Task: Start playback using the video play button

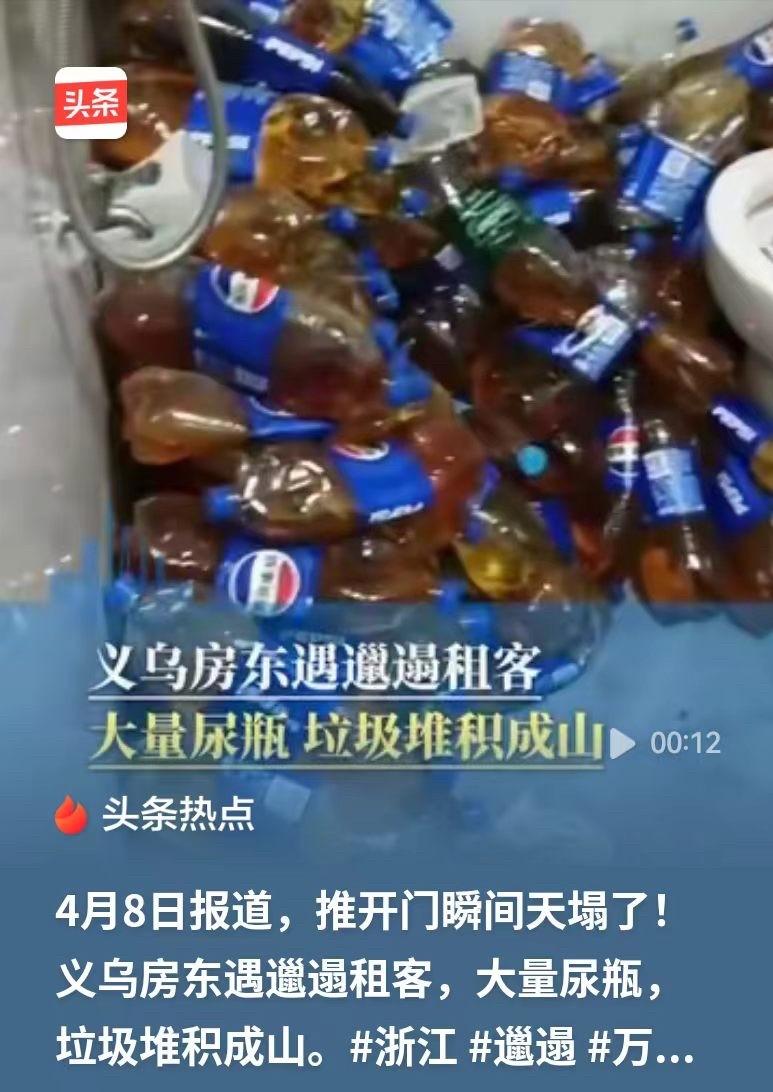Action: point(623,745)
